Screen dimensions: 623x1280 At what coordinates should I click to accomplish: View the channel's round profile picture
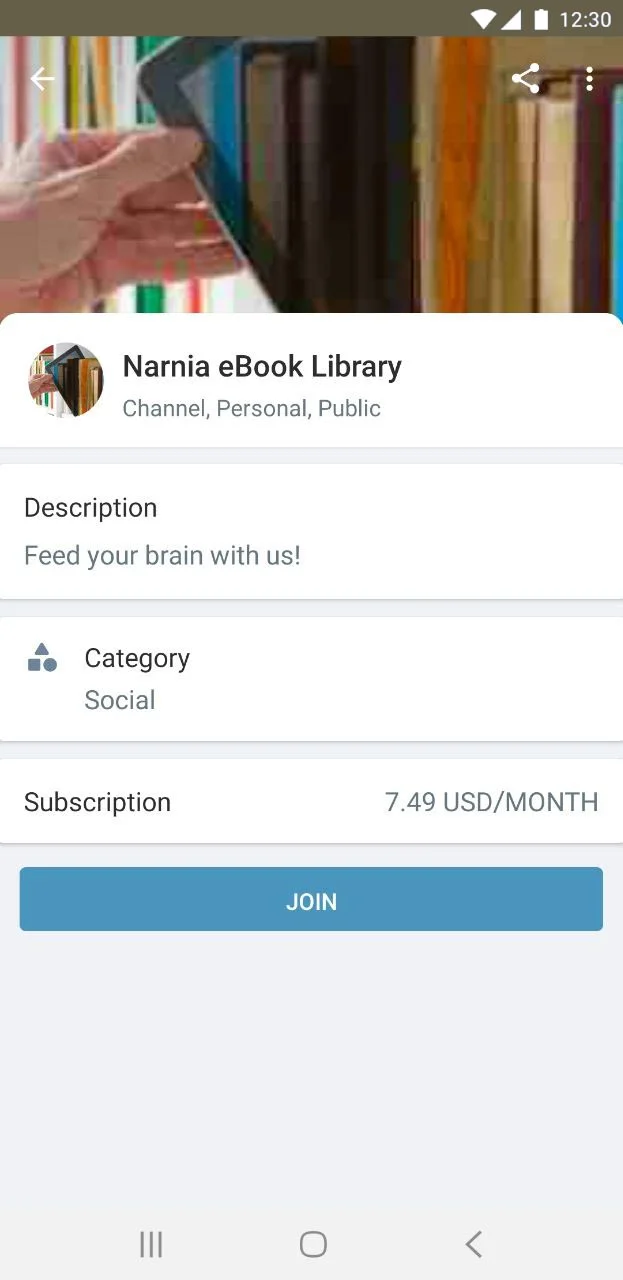66,380
